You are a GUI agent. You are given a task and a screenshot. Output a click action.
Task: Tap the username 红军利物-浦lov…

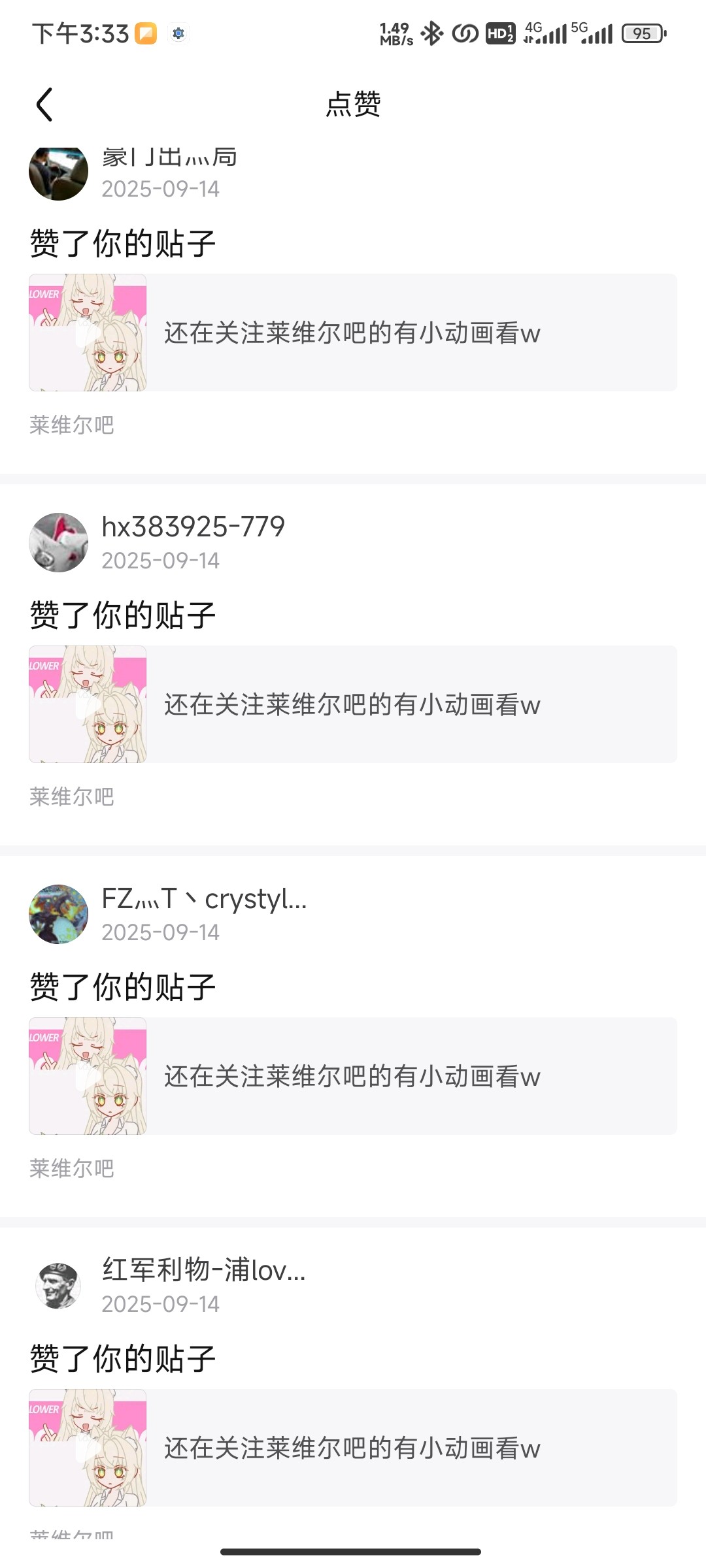coord(204,1270)
